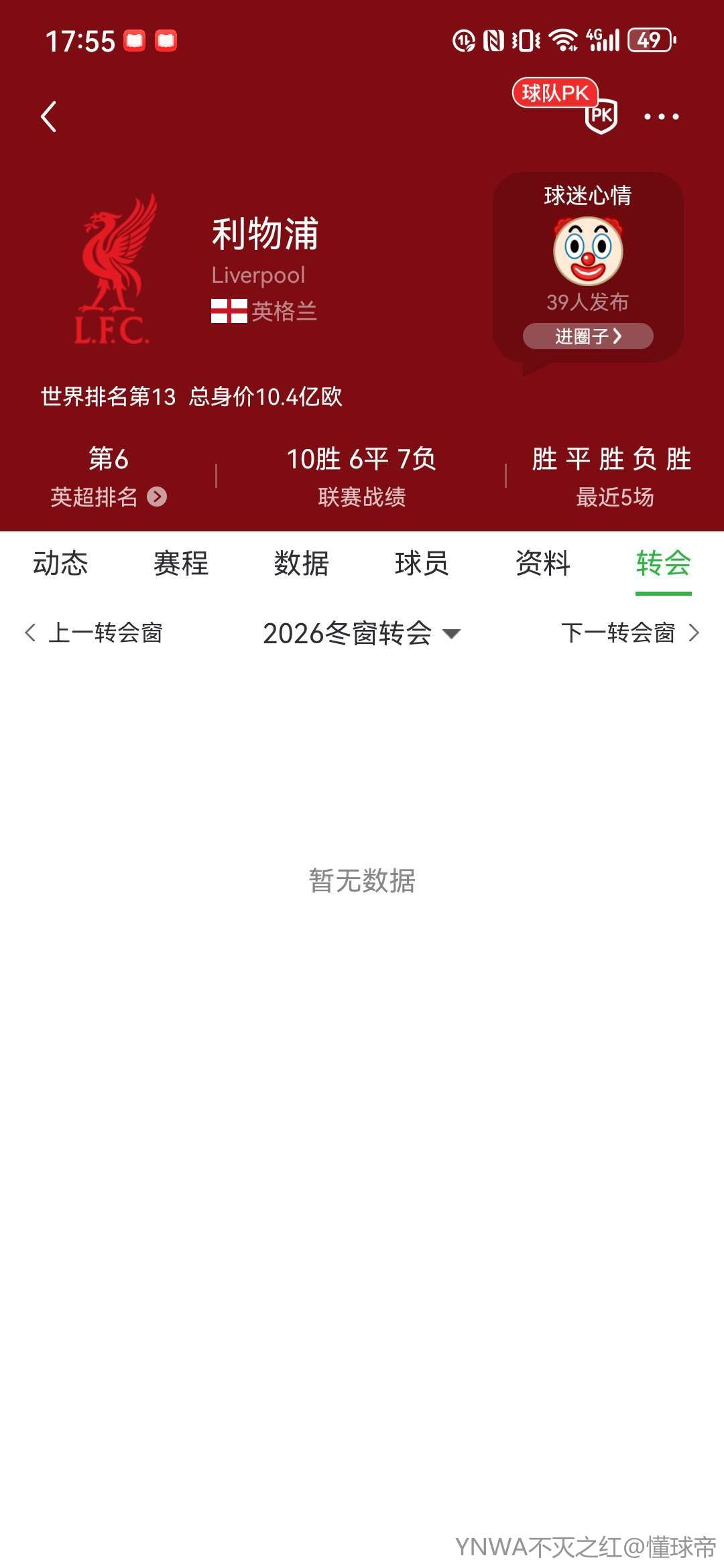Switch to the 动态 tab

pyautogui.click(x=60, y=563)
